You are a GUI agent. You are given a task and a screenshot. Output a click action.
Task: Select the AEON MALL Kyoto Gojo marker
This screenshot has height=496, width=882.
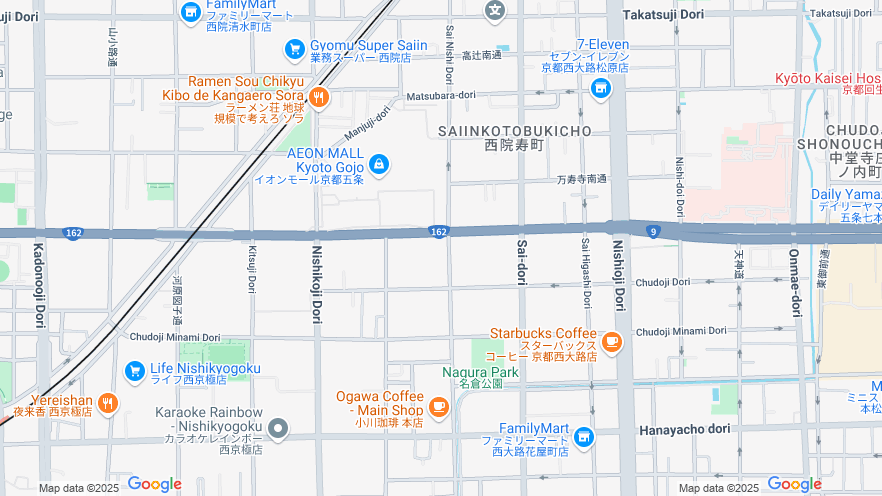[379, 164]
